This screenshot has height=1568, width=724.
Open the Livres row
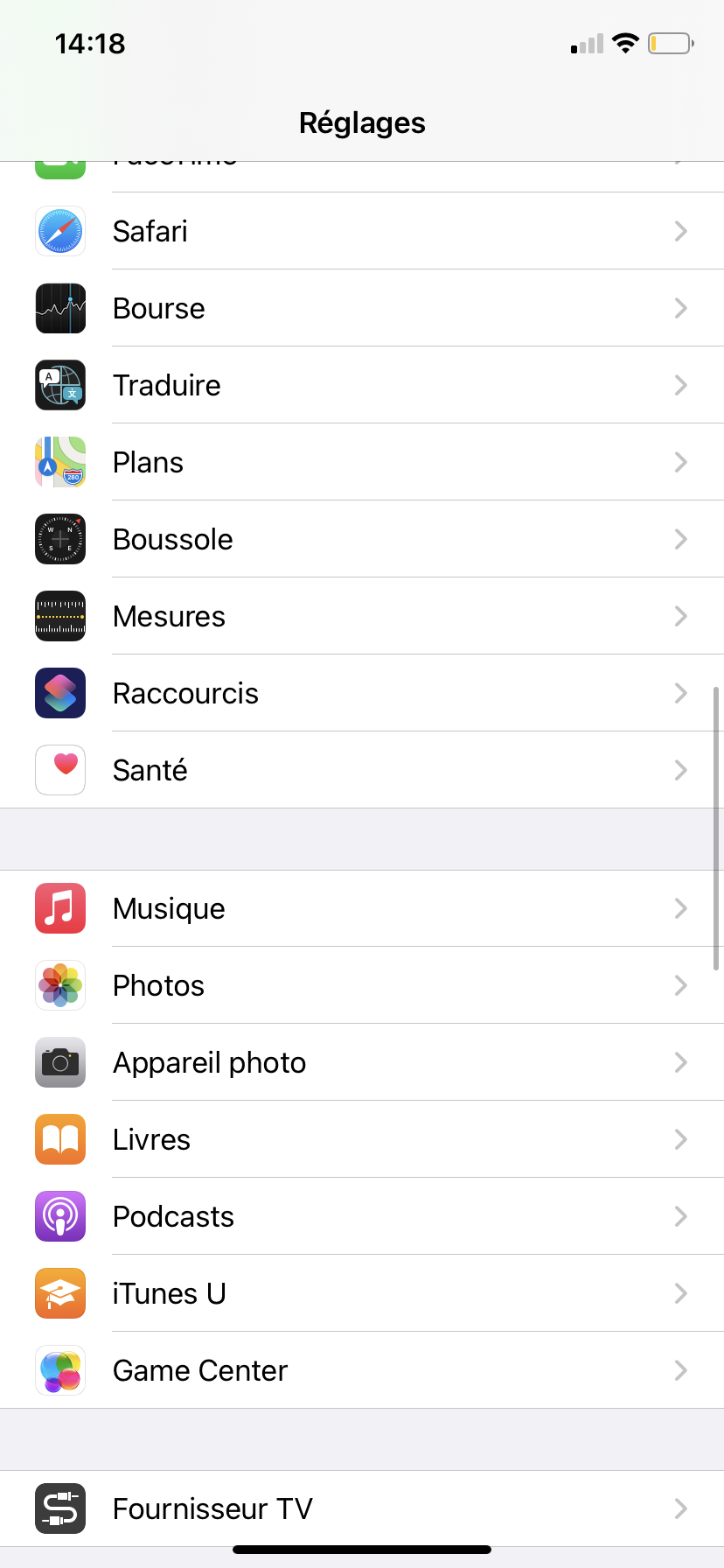tap(362, 1139)
